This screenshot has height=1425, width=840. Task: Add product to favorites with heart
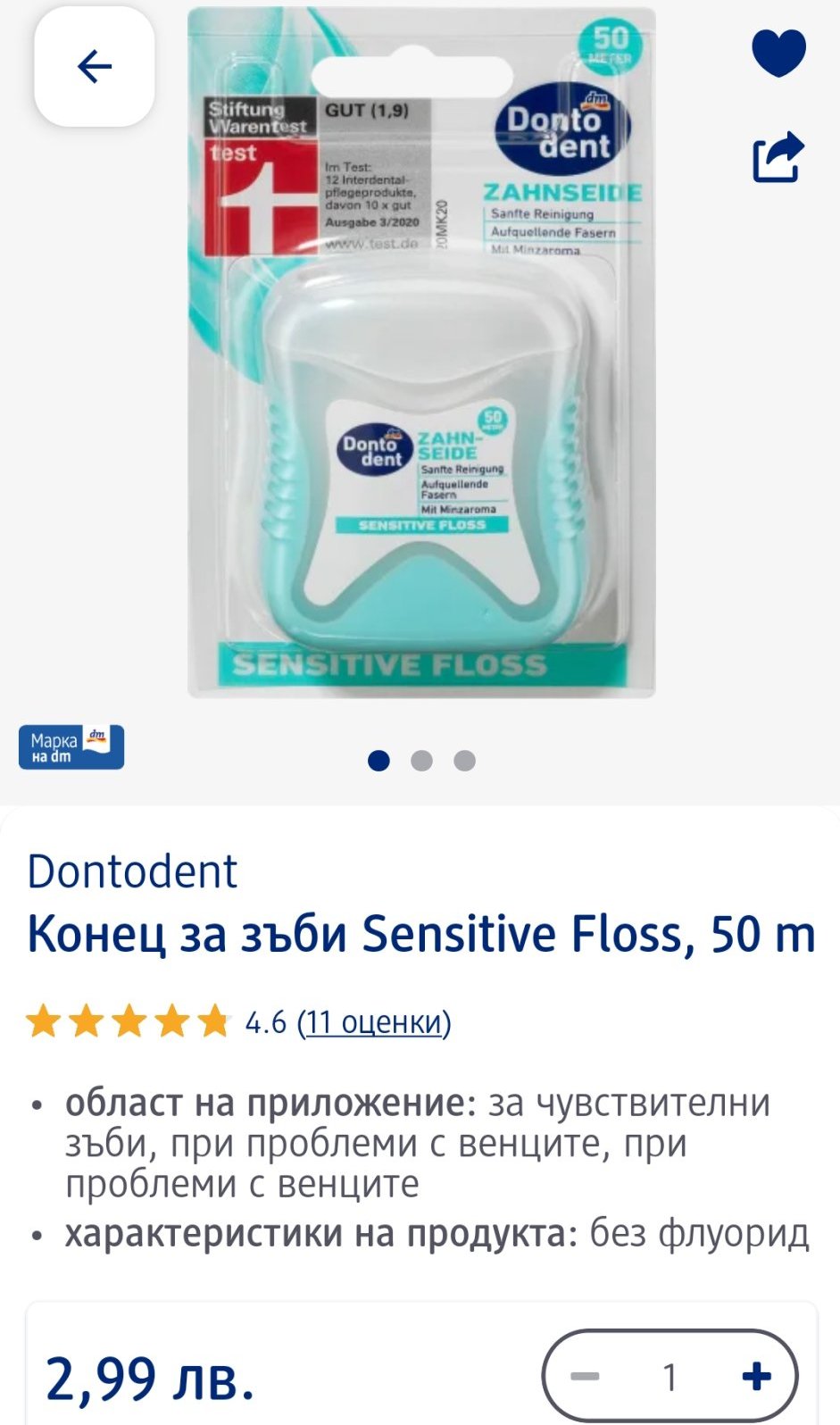click(x=778, y=53)
